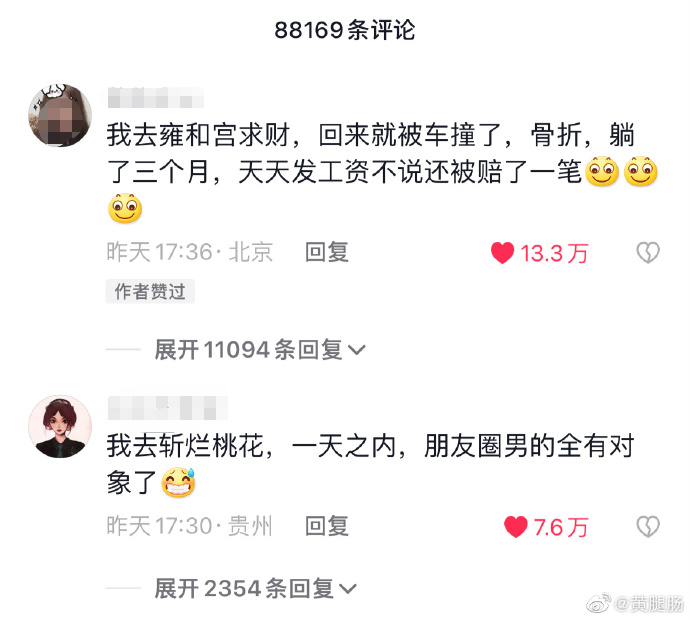Image resolution: width=690 pixels, height=620 pixels.
Task: Like the 雍和宫求财 comment
Action: click(503, 253)
